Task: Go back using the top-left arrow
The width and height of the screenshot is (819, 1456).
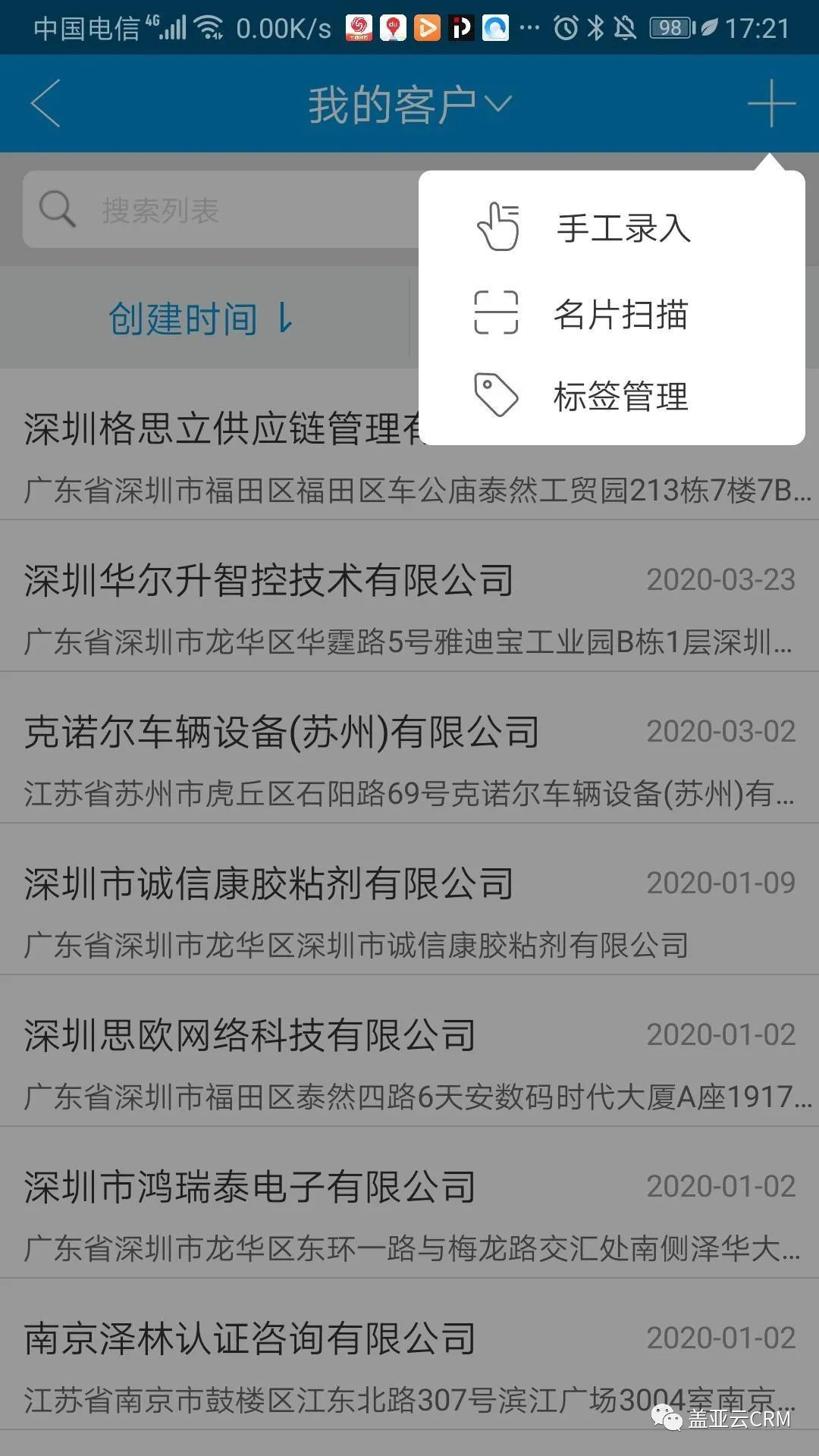Action: (45, 104)
